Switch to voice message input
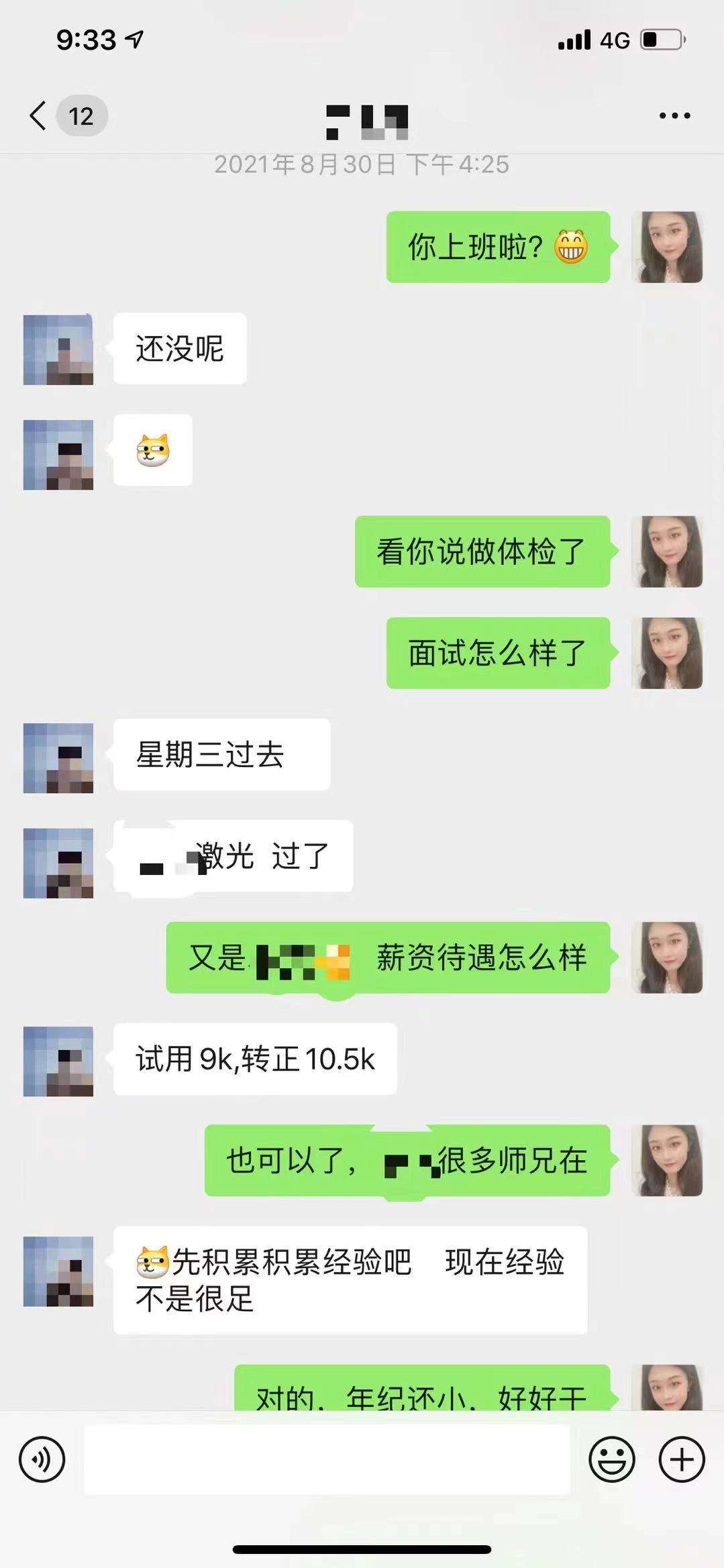The image size is (724, 1568). point(42,1459)
